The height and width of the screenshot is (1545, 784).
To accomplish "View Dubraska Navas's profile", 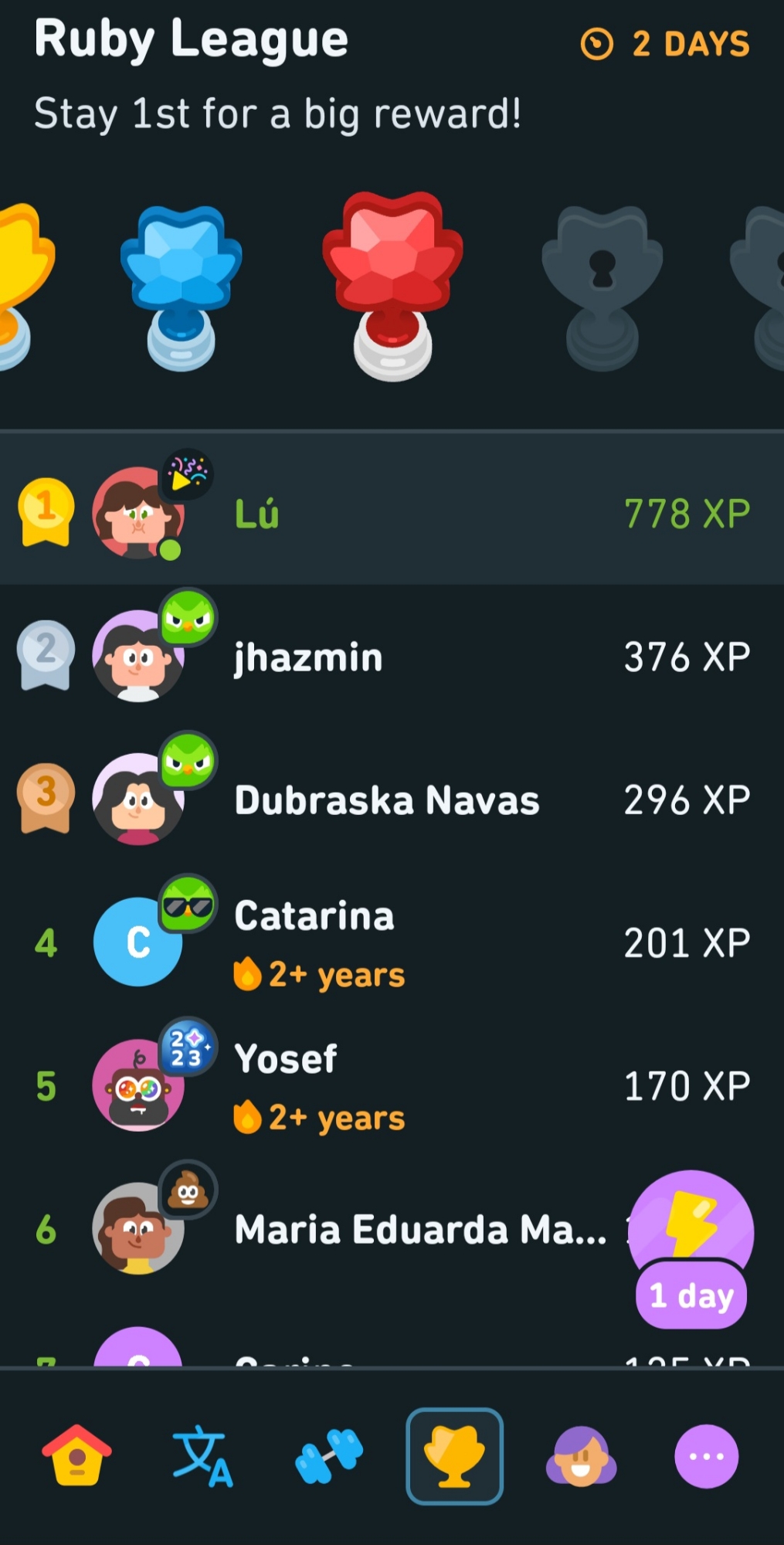I will coord(386,800).
